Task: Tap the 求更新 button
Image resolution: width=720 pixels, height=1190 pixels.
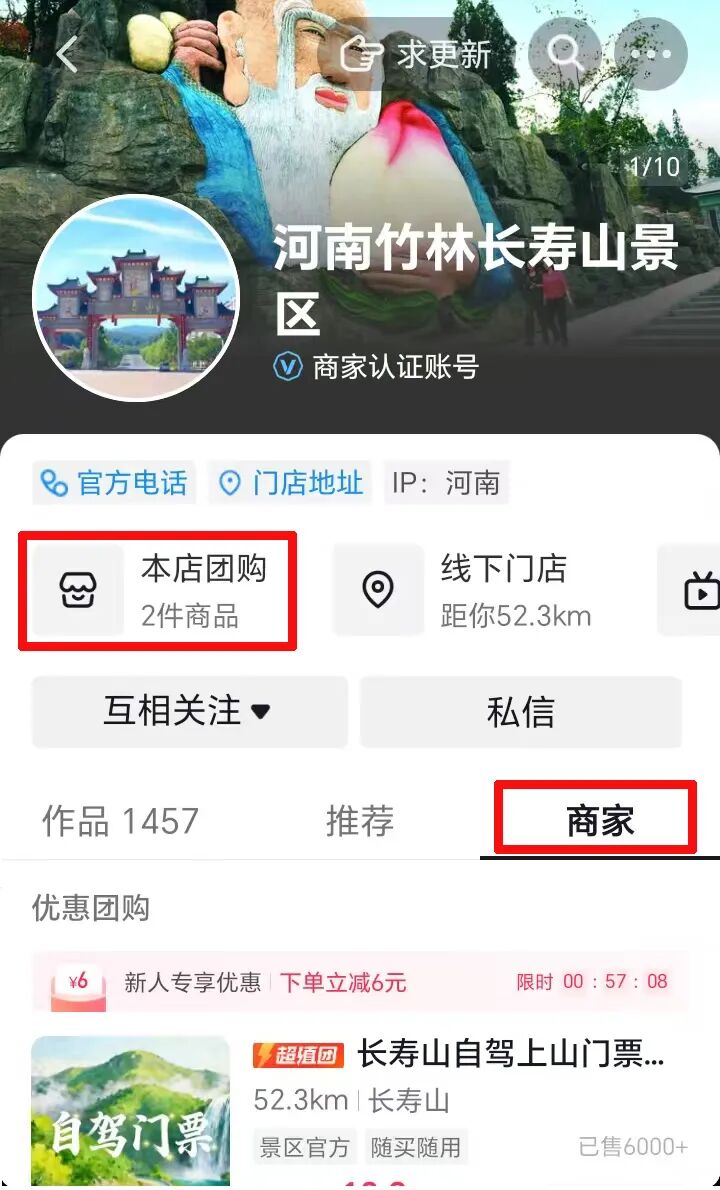Action: click(417, 55)
